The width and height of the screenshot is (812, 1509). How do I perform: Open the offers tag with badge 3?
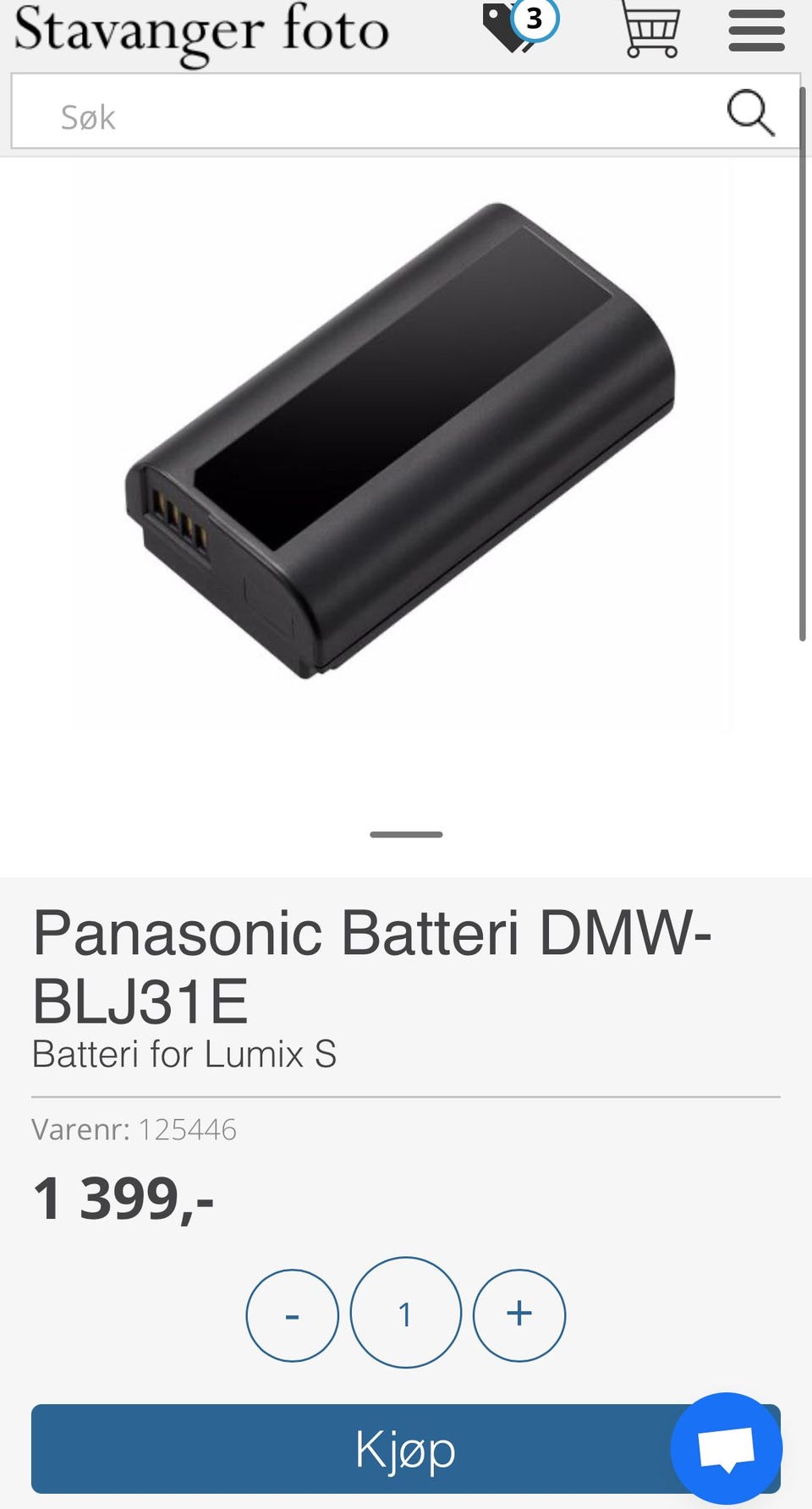(519, 26)
